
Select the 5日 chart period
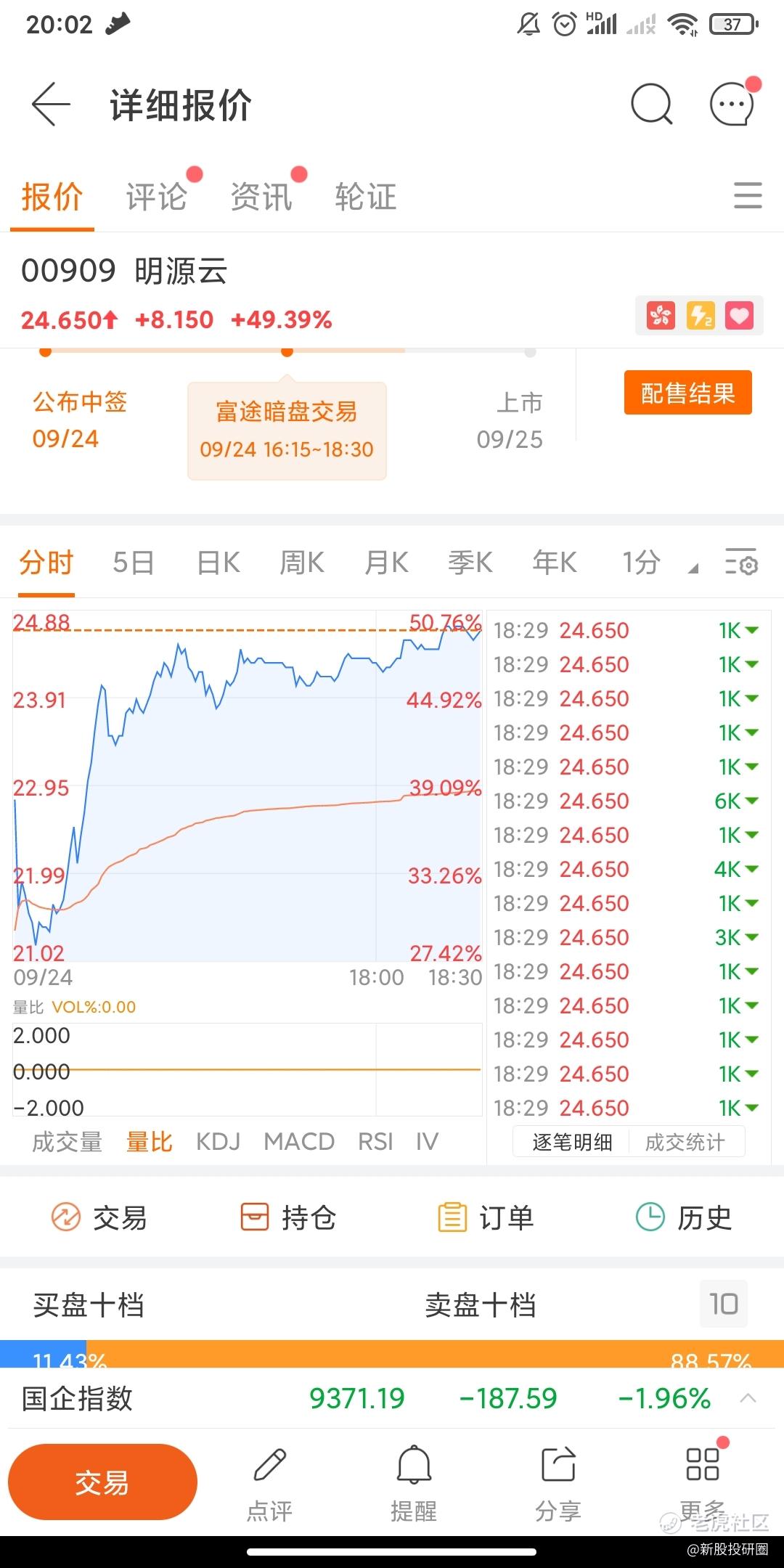pos(134,563)
